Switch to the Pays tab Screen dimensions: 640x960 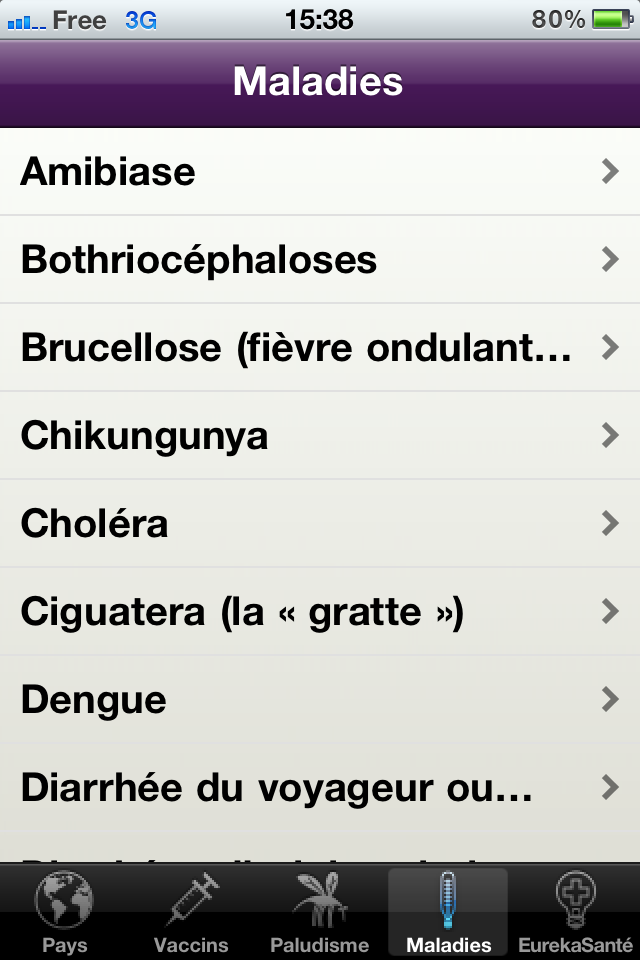[64, 912]
